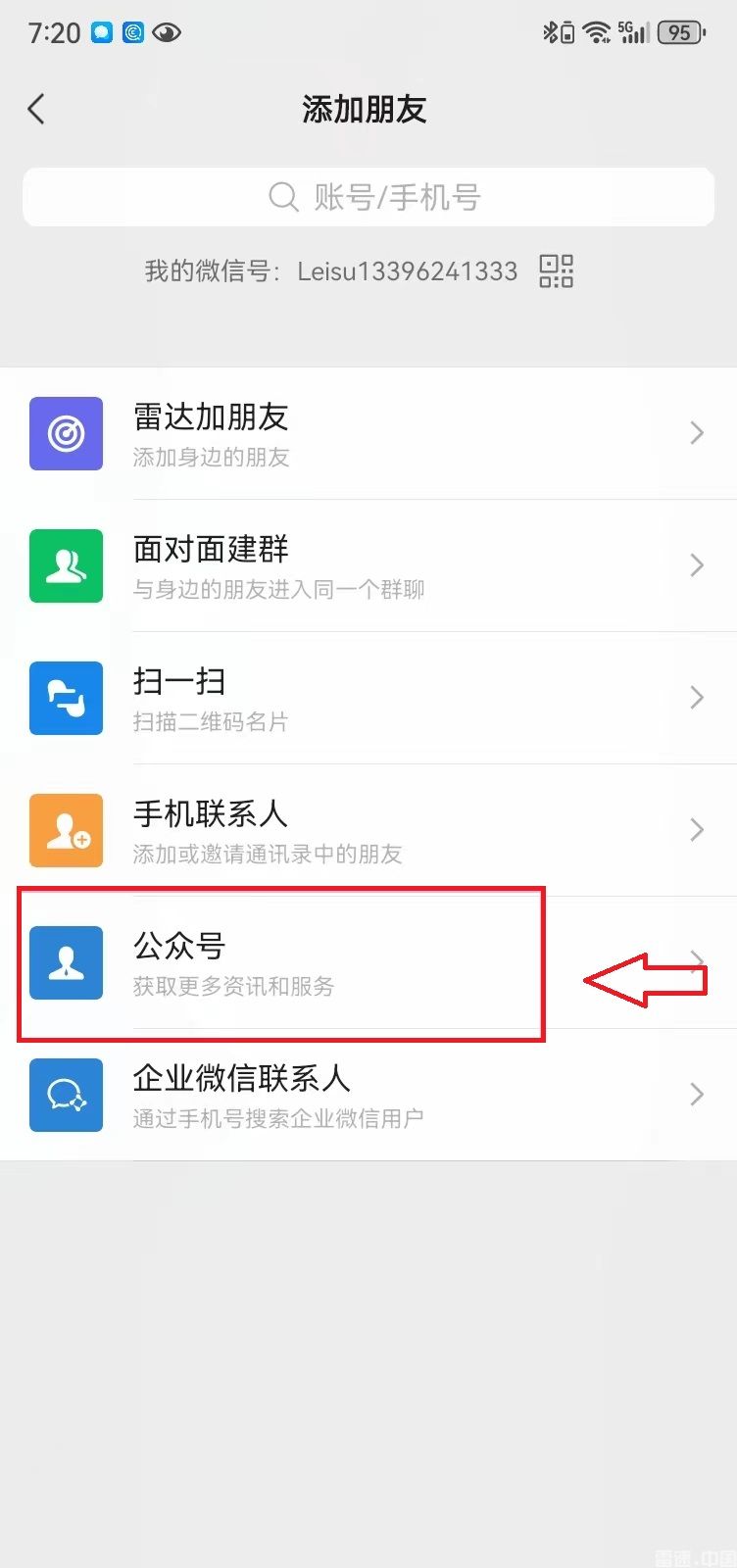Show my WeChat QR code
The height and width of the screenshot is (1568, 737).
click(x=556, y=270)
